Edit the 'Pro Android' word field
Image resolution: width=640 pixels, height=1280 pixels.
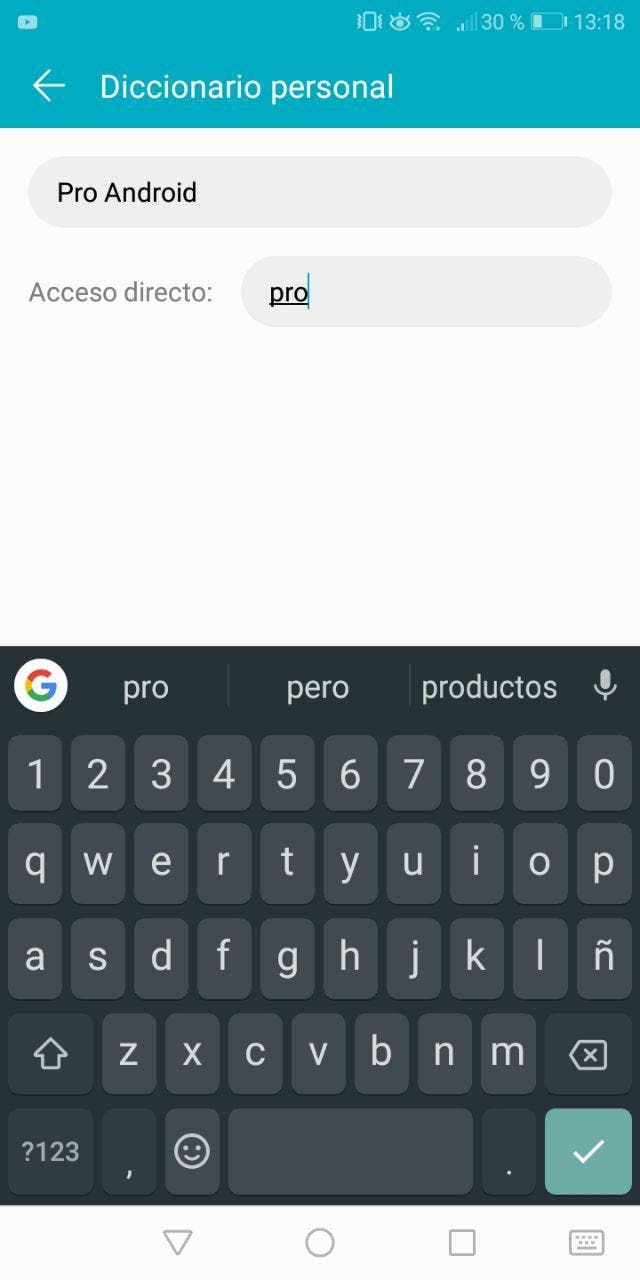(x=319, y=192)
